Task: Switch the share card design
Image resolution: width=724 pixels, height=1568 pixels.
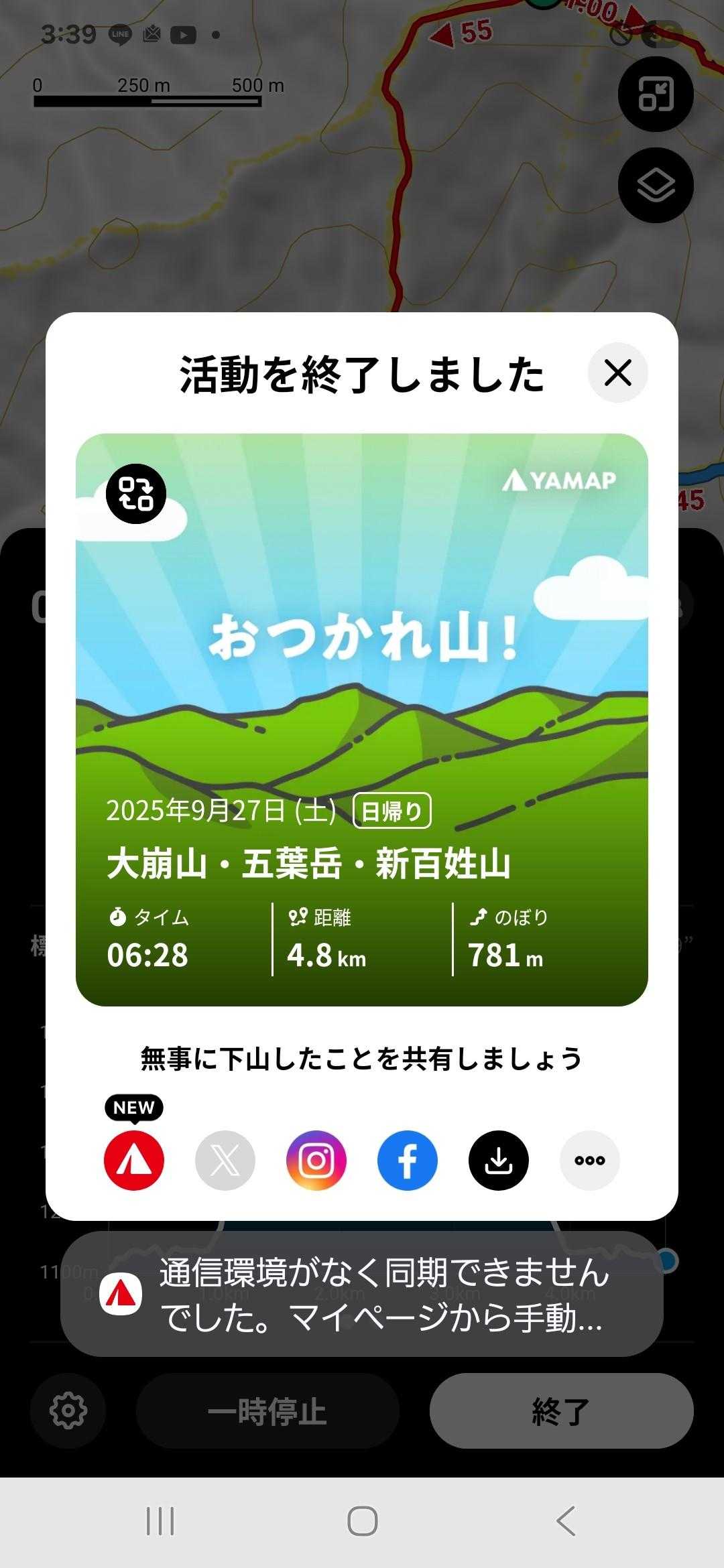Action: (136, 494)
